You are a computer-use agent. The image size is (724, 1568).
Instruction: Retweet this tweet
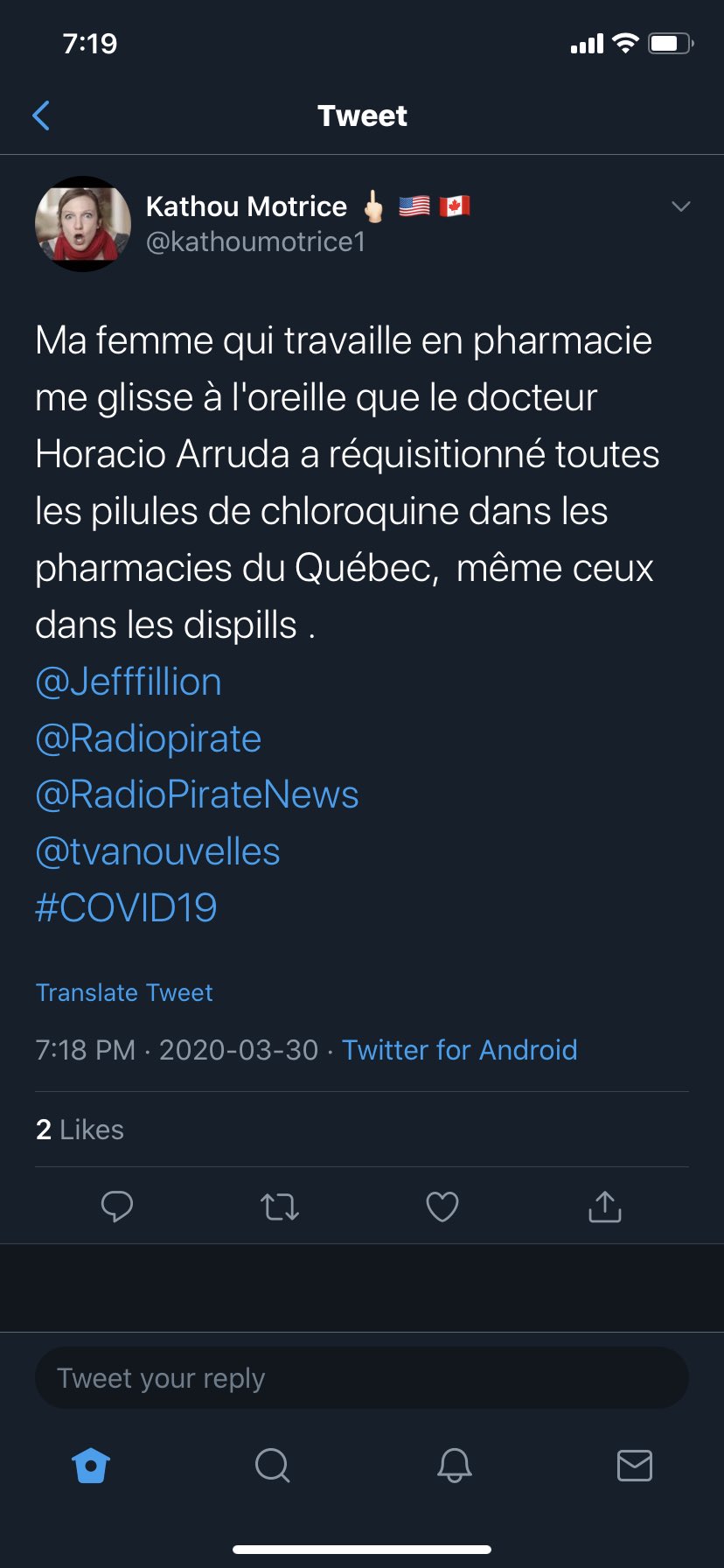tap(280, 1207)
